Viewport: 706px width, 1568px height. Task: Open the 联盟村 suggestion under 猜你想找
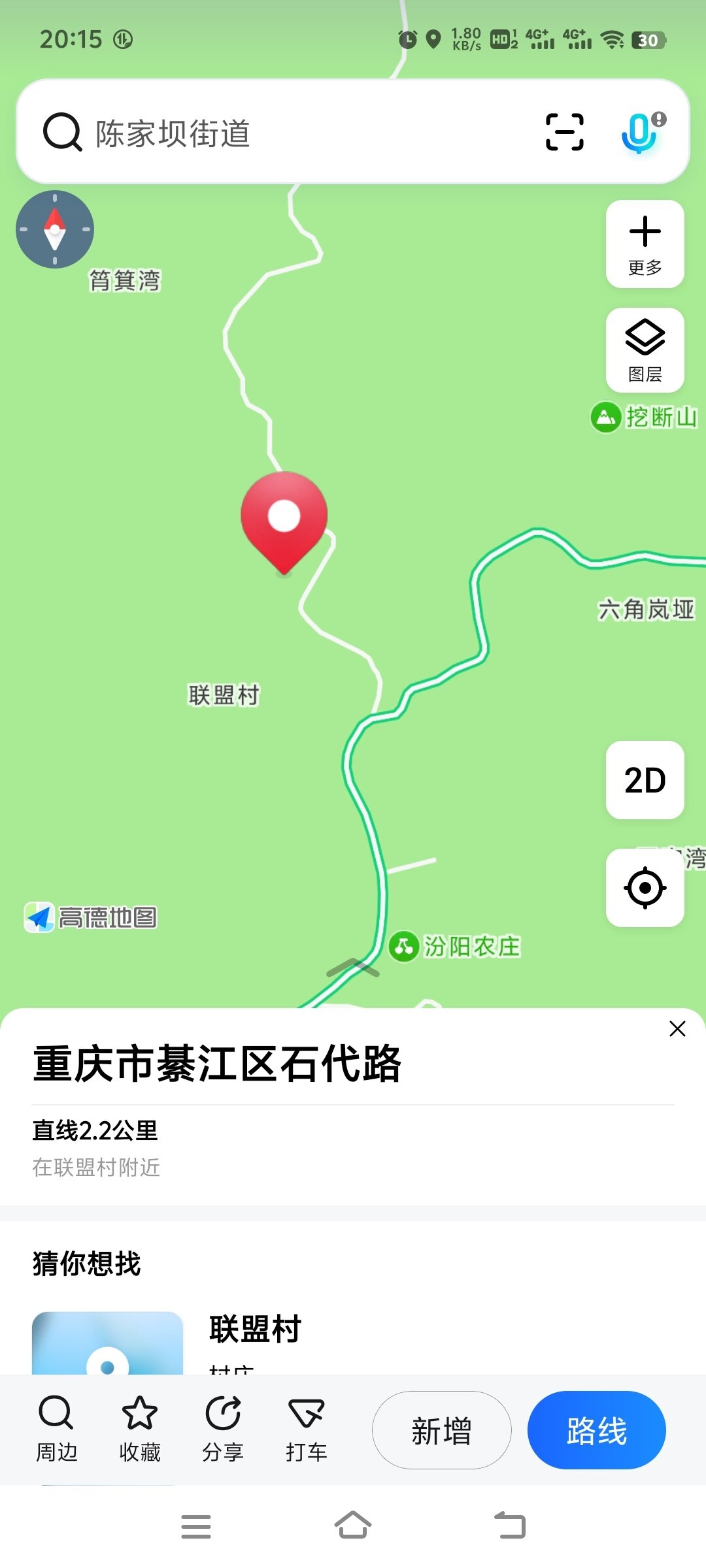(x=255, y=1330)
